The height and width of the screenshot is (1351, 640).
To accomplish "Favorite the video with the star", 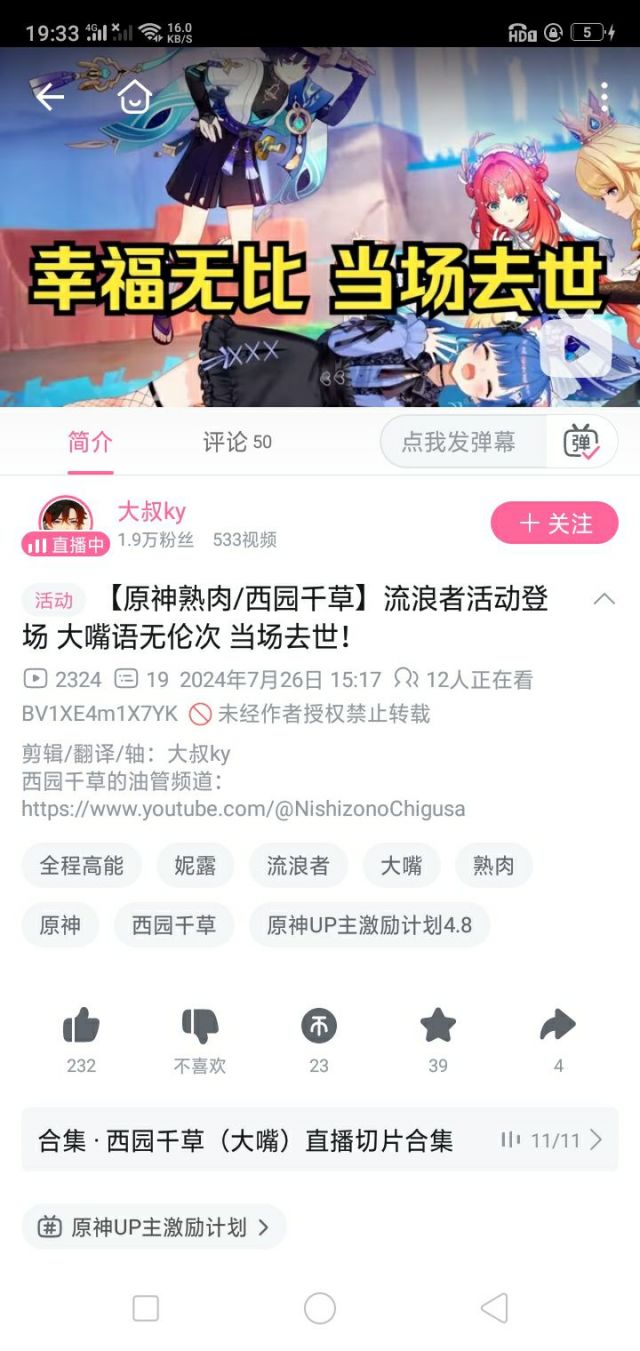I will (438, 1040).
